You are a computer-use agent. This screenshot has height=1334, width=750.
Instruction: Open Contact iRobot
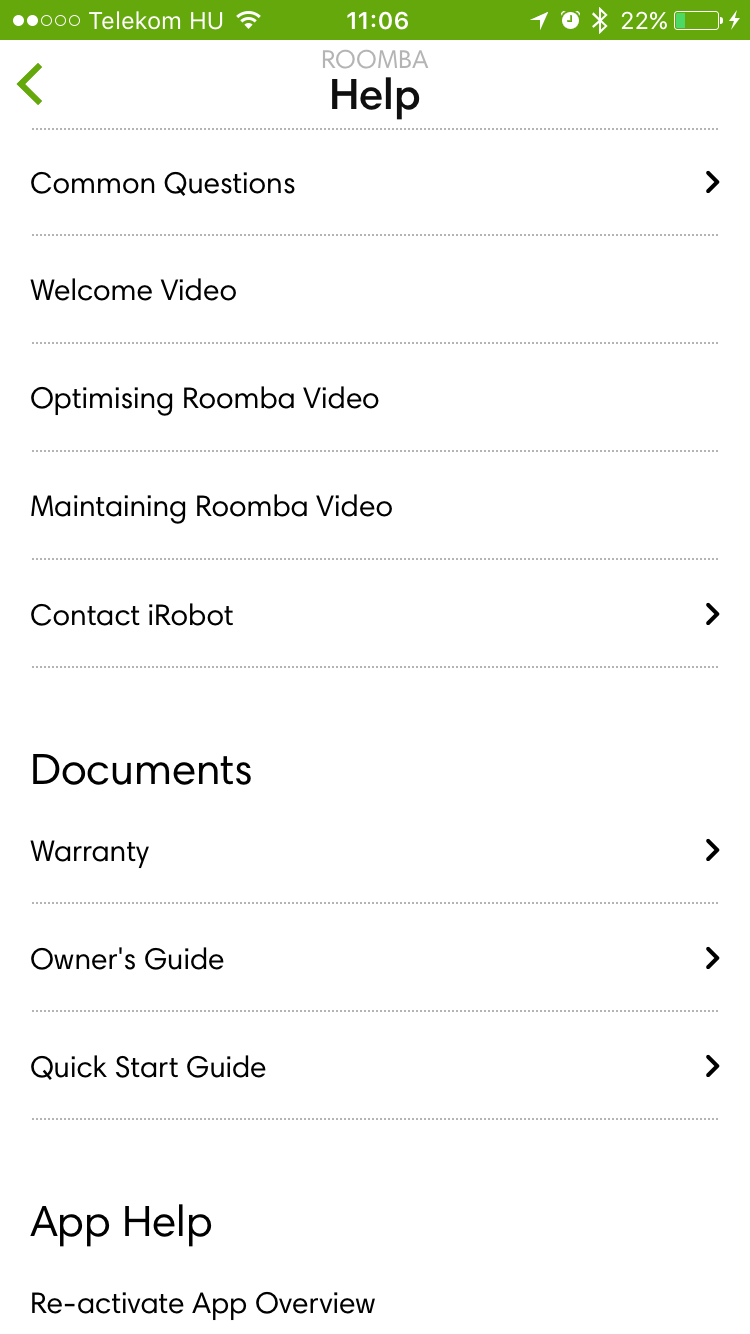click(375, 614)
